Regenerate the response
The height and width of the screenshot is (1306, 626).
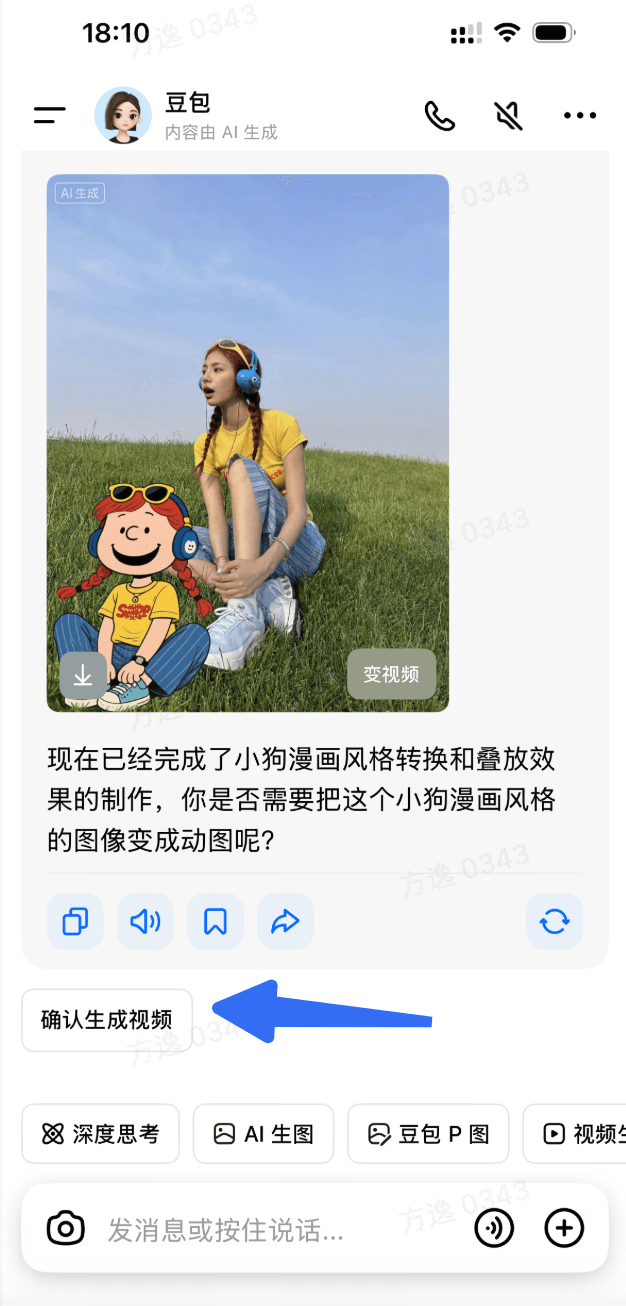tap(554, 921)
